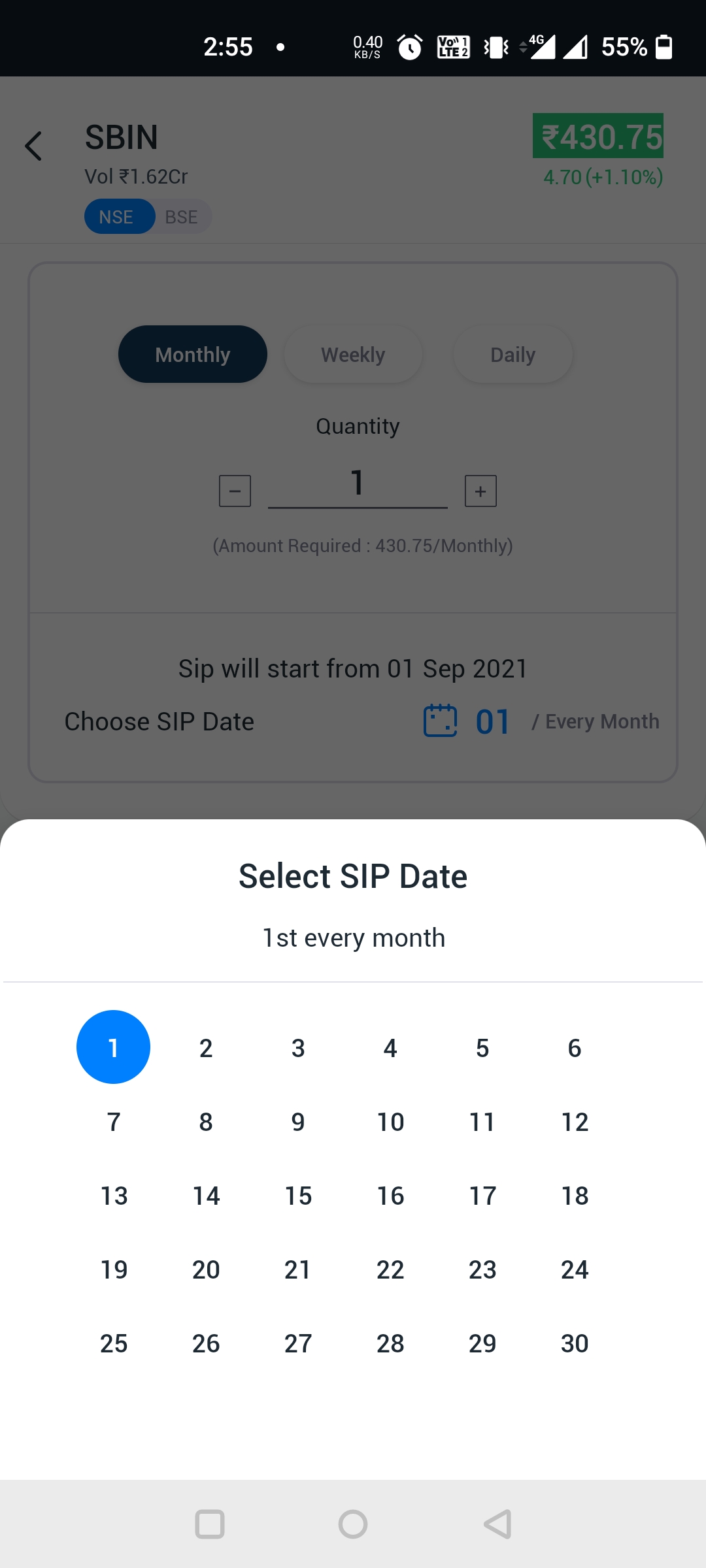The width and height of the screenshot is (706, 1568).
Task: Select day 28 for the SIP
Action: coord(390,1343)
